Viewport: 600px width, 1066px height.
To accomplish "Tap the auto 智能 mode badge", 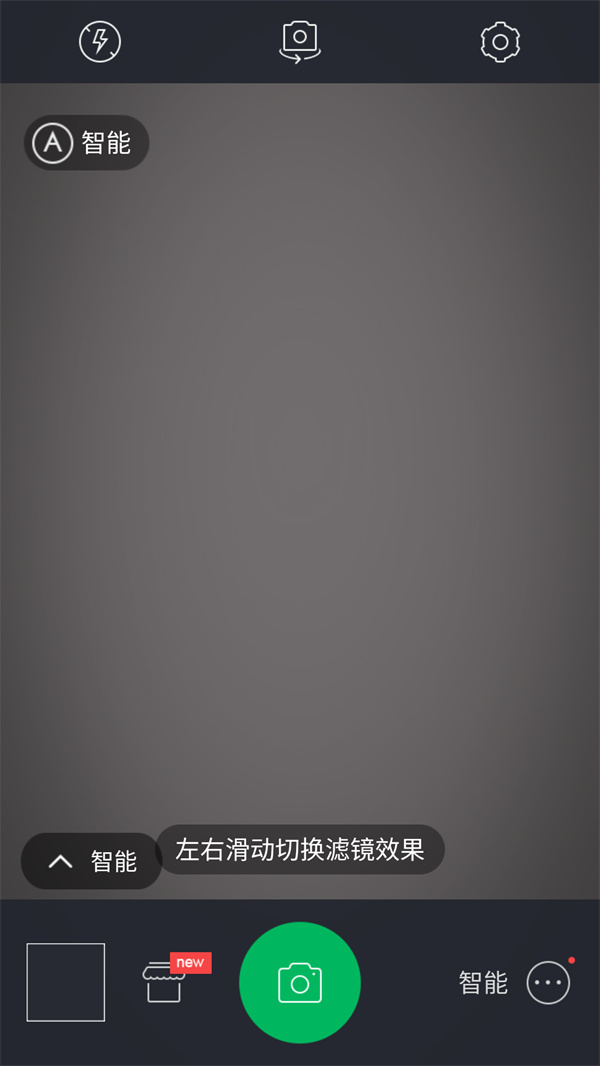I will point(87,143).
